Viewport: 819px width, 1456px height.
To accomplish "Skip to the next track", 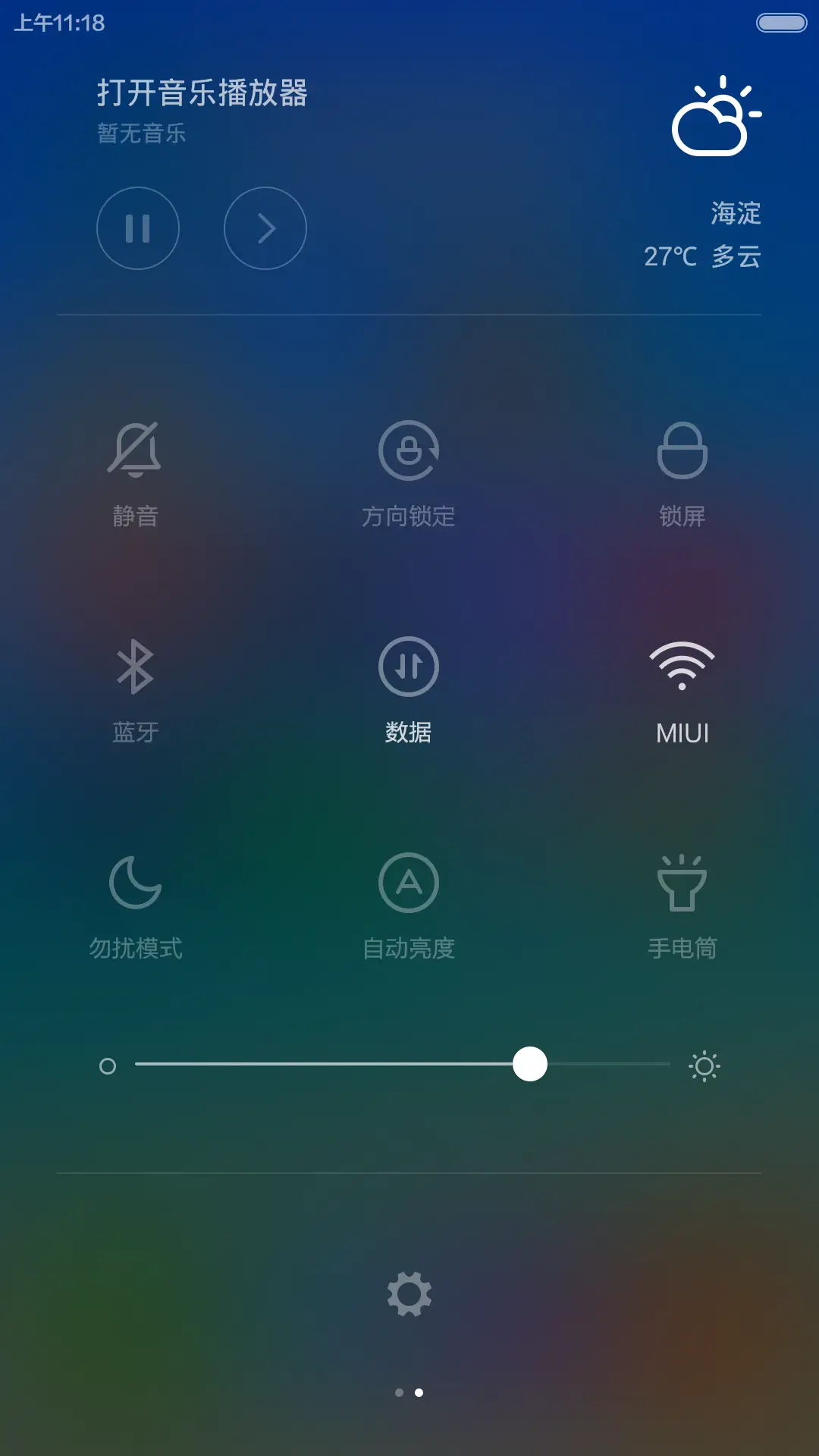I will pyautogui.click(x=265, y=227).
